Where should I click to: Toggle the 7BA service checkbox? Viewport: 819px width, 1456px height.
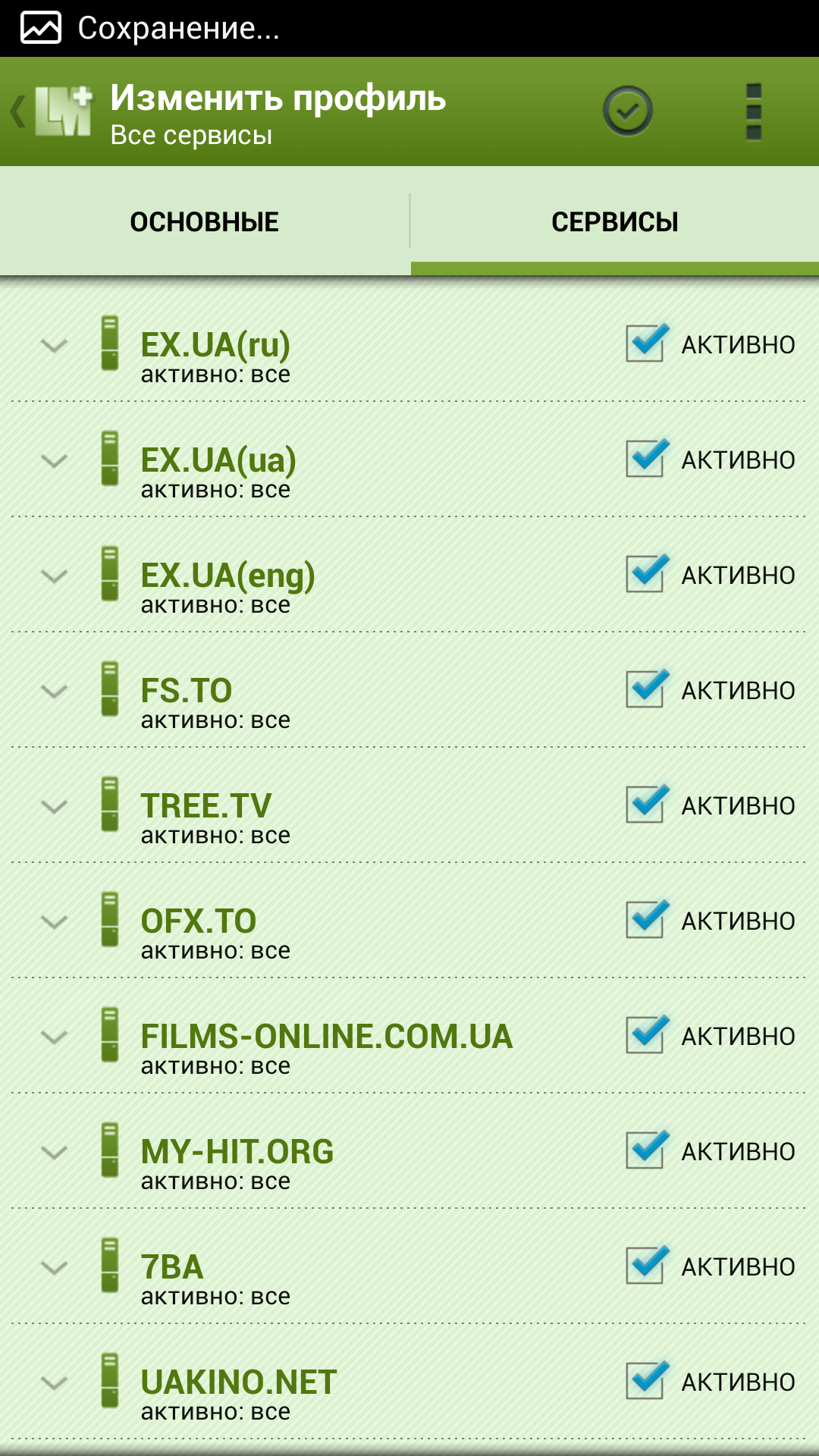pyautogui.click(x=646, y=1266)
